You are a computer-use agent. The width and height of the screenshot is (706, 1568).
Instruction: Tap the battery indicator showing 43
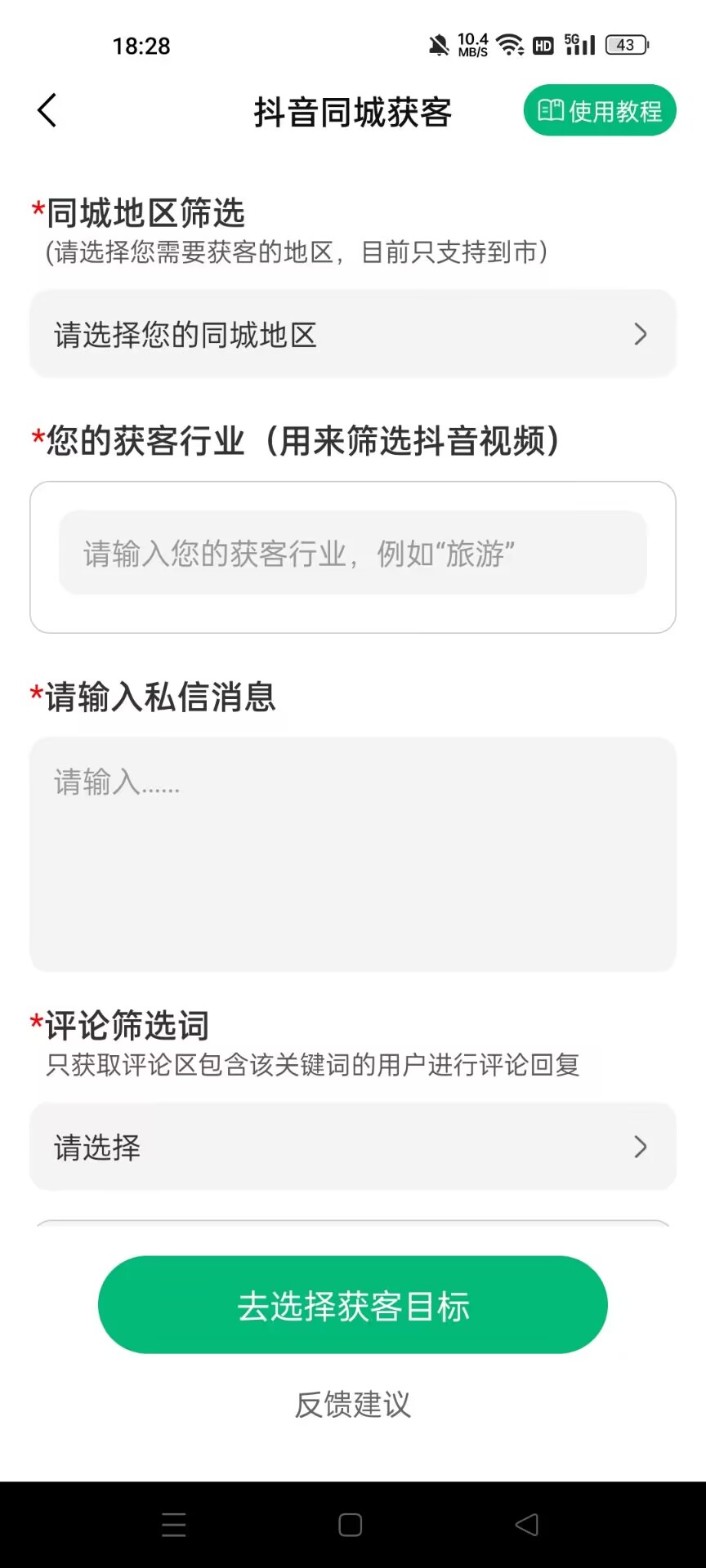626,44
